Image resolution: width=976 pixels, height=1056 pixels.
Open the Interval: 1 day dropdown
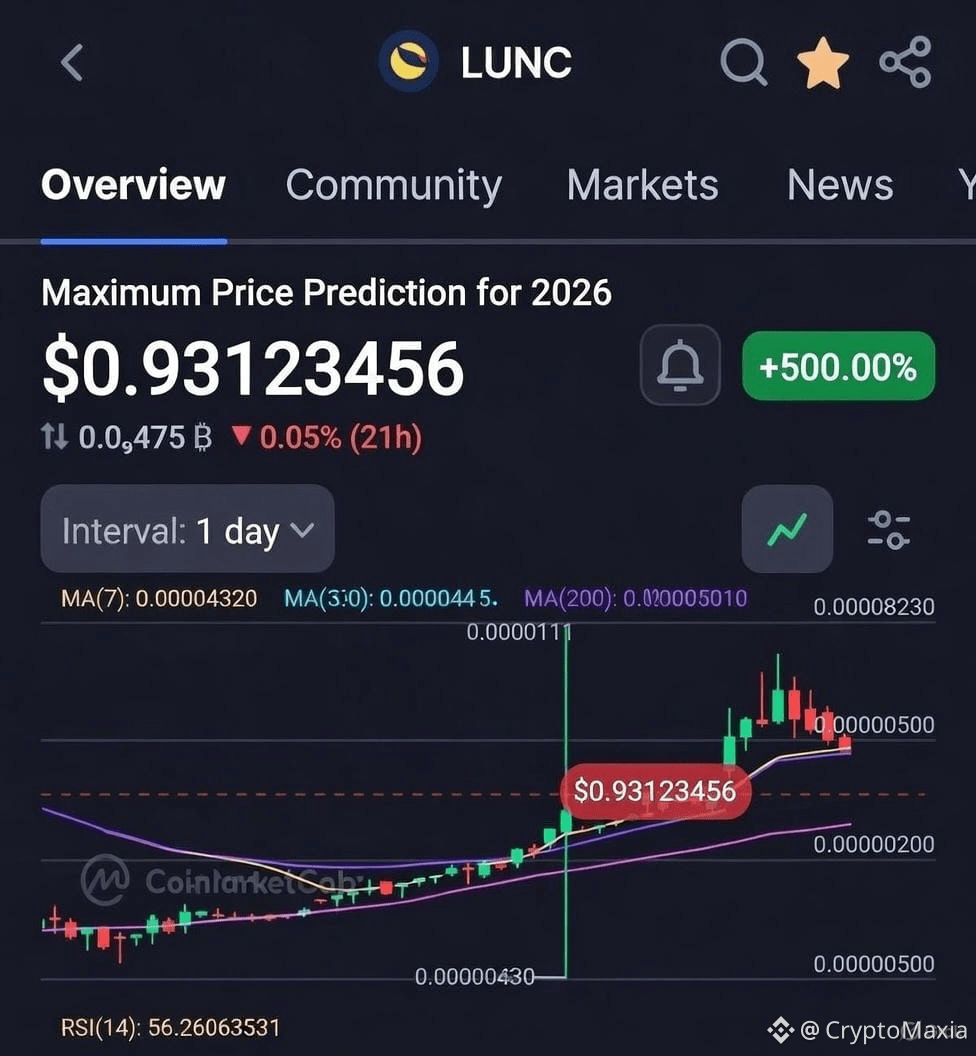(x=186, y=530)
